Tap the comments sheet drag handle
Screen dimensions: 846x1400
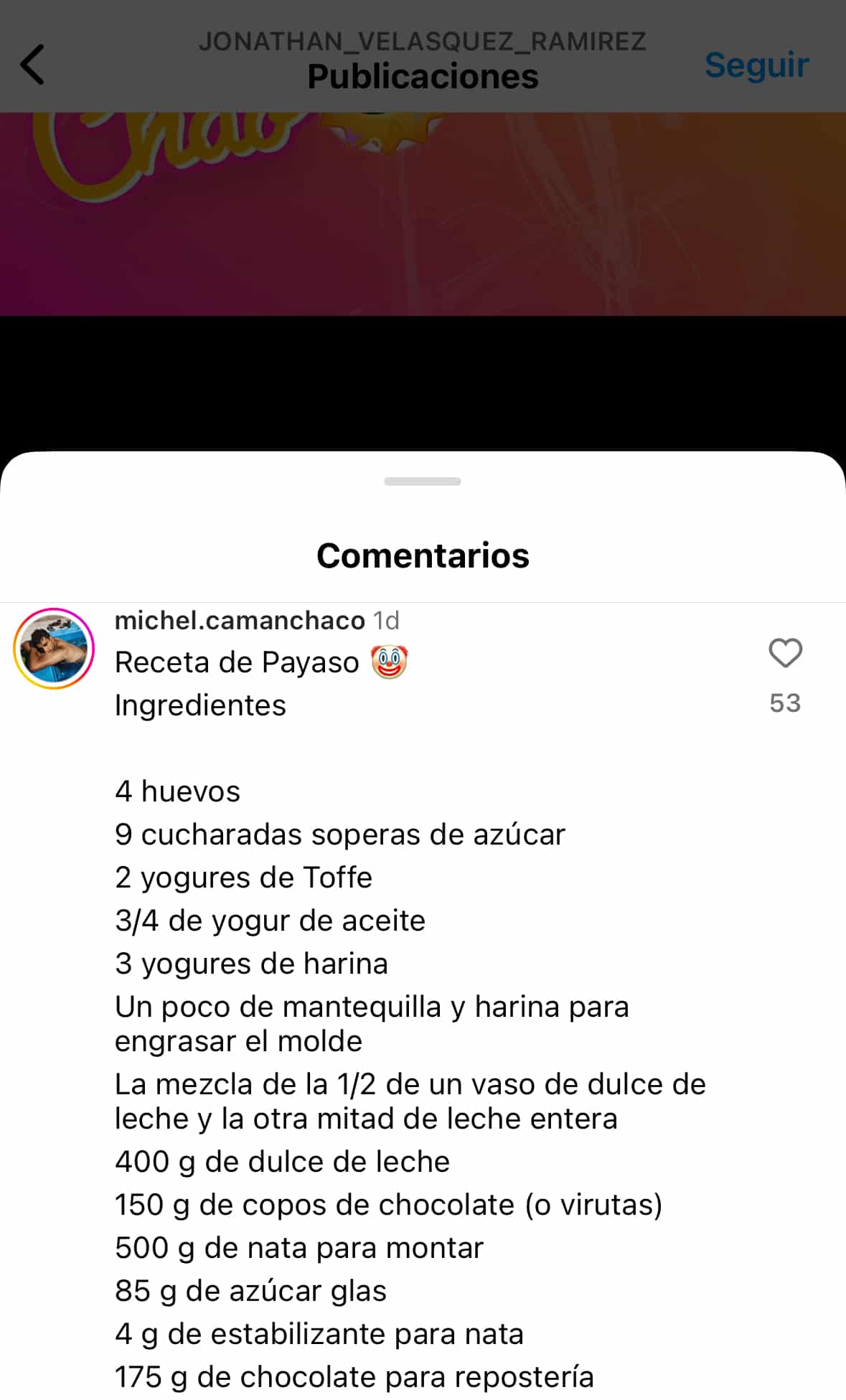click(422, 481)
